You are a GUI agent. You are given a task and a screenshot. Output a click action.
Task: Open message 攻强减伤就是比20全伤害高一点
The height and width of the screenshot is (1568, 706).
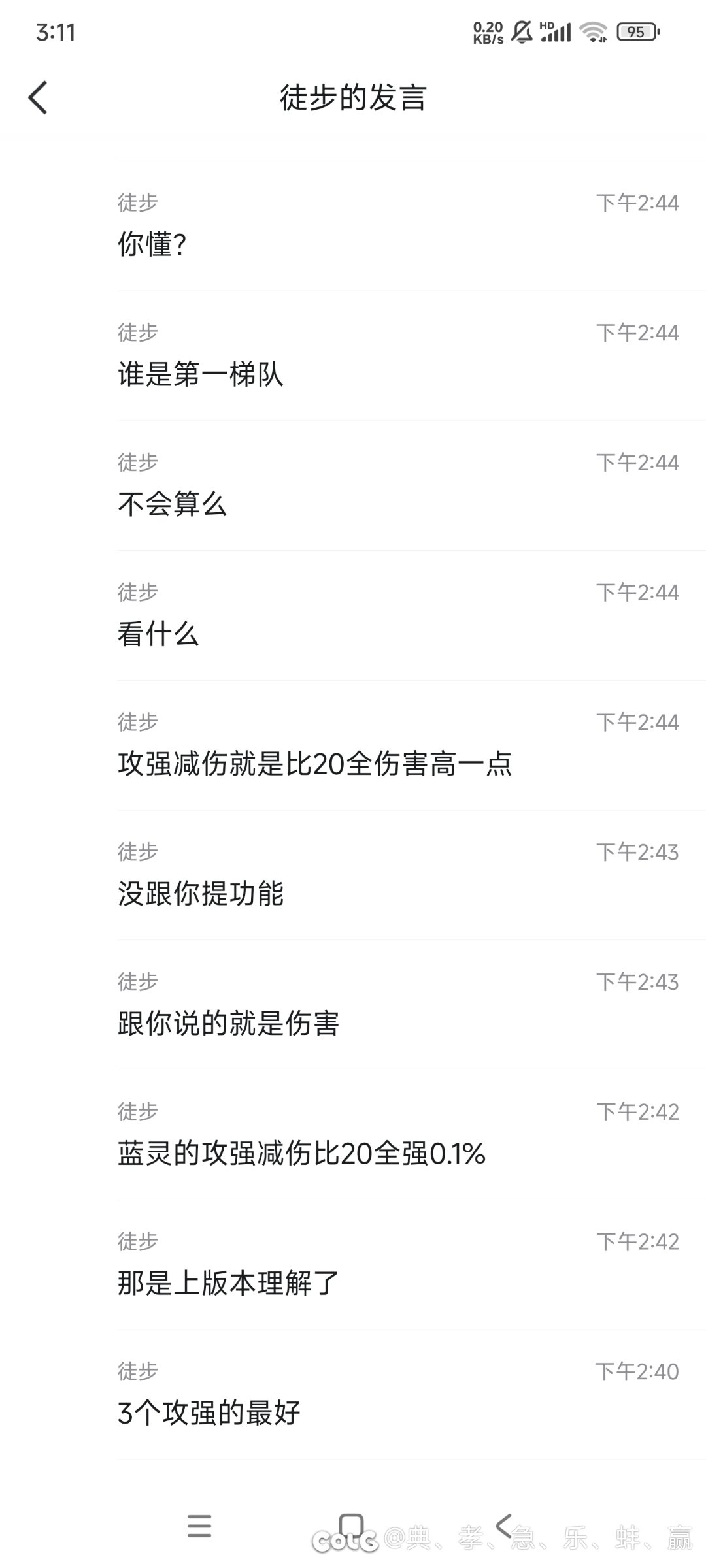pos(314,764)
